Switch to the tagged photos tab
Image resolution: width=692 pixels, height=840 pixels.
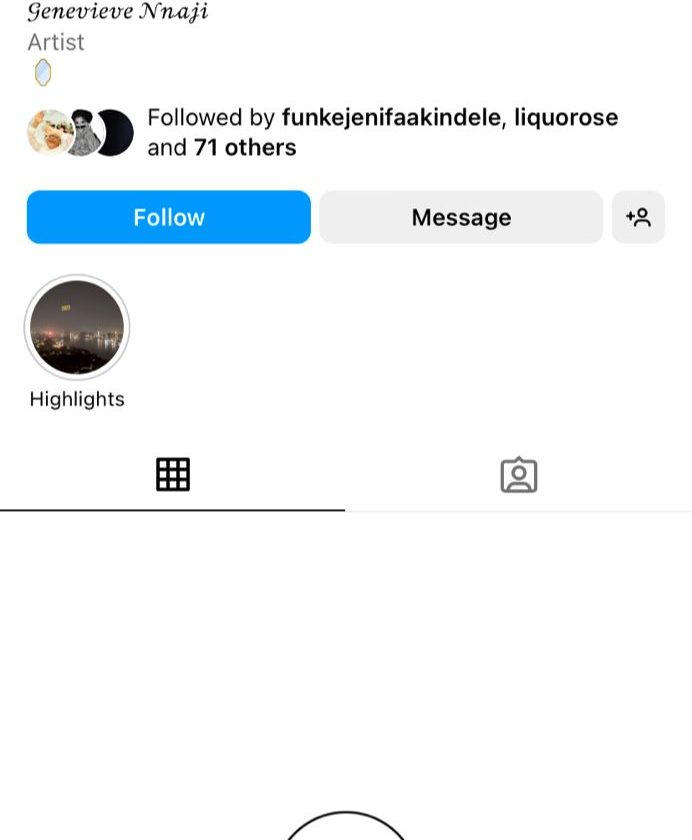click(x=518, y=475)
